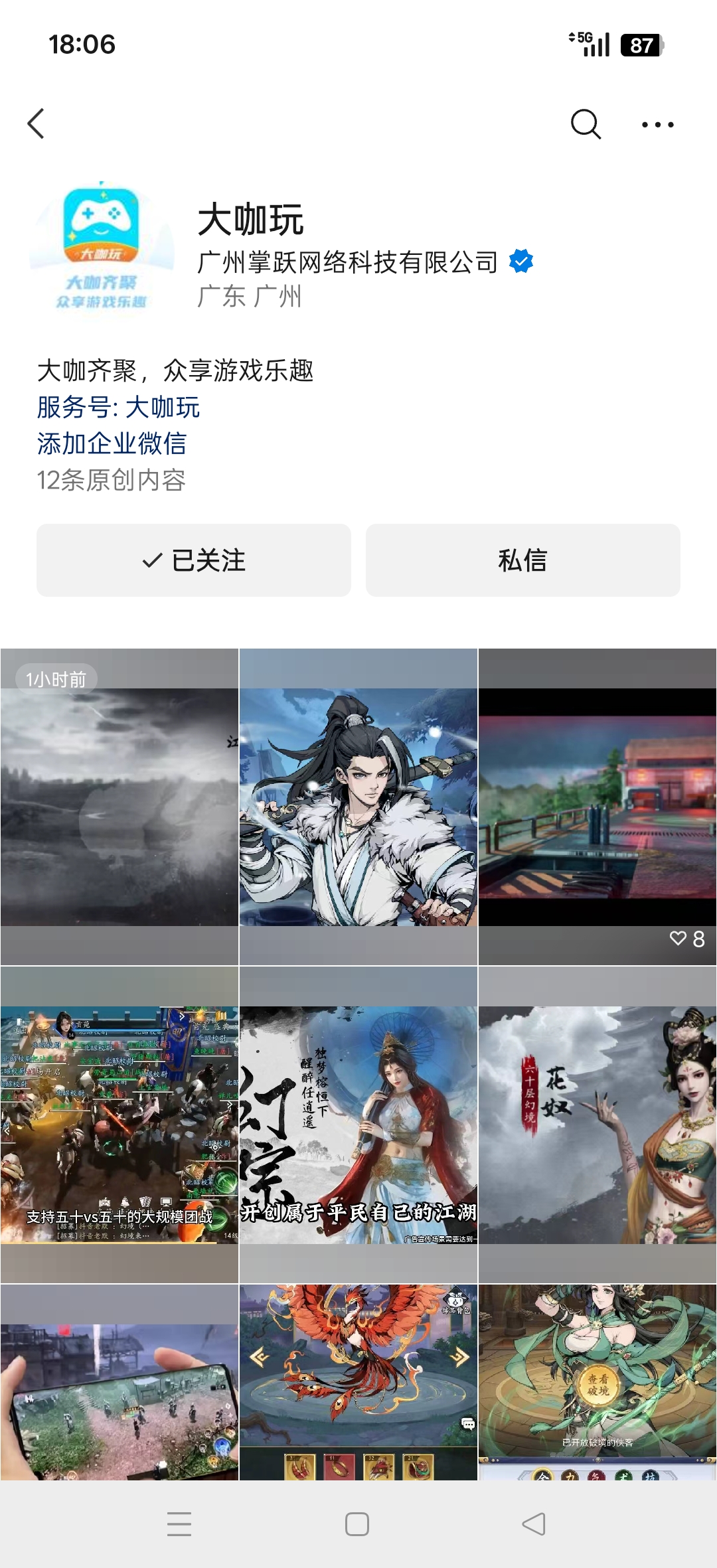Open 私信 private message

coord(522,560)
